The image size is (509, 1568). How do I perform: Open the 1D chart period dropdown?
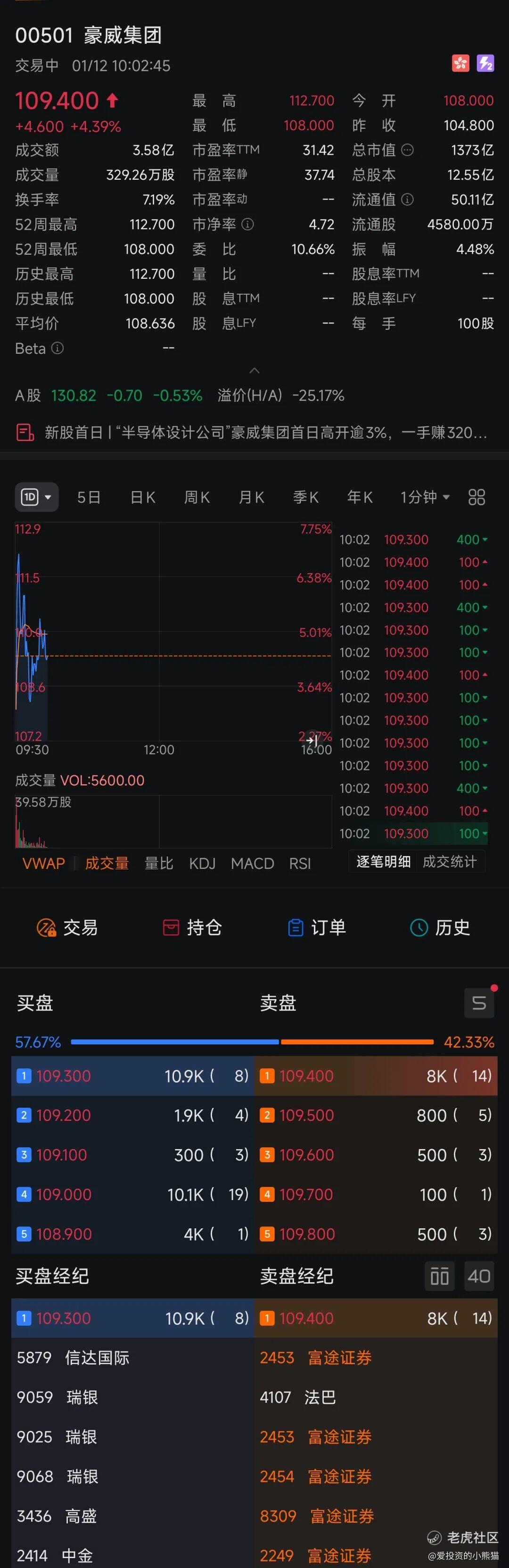pos(36,497)
